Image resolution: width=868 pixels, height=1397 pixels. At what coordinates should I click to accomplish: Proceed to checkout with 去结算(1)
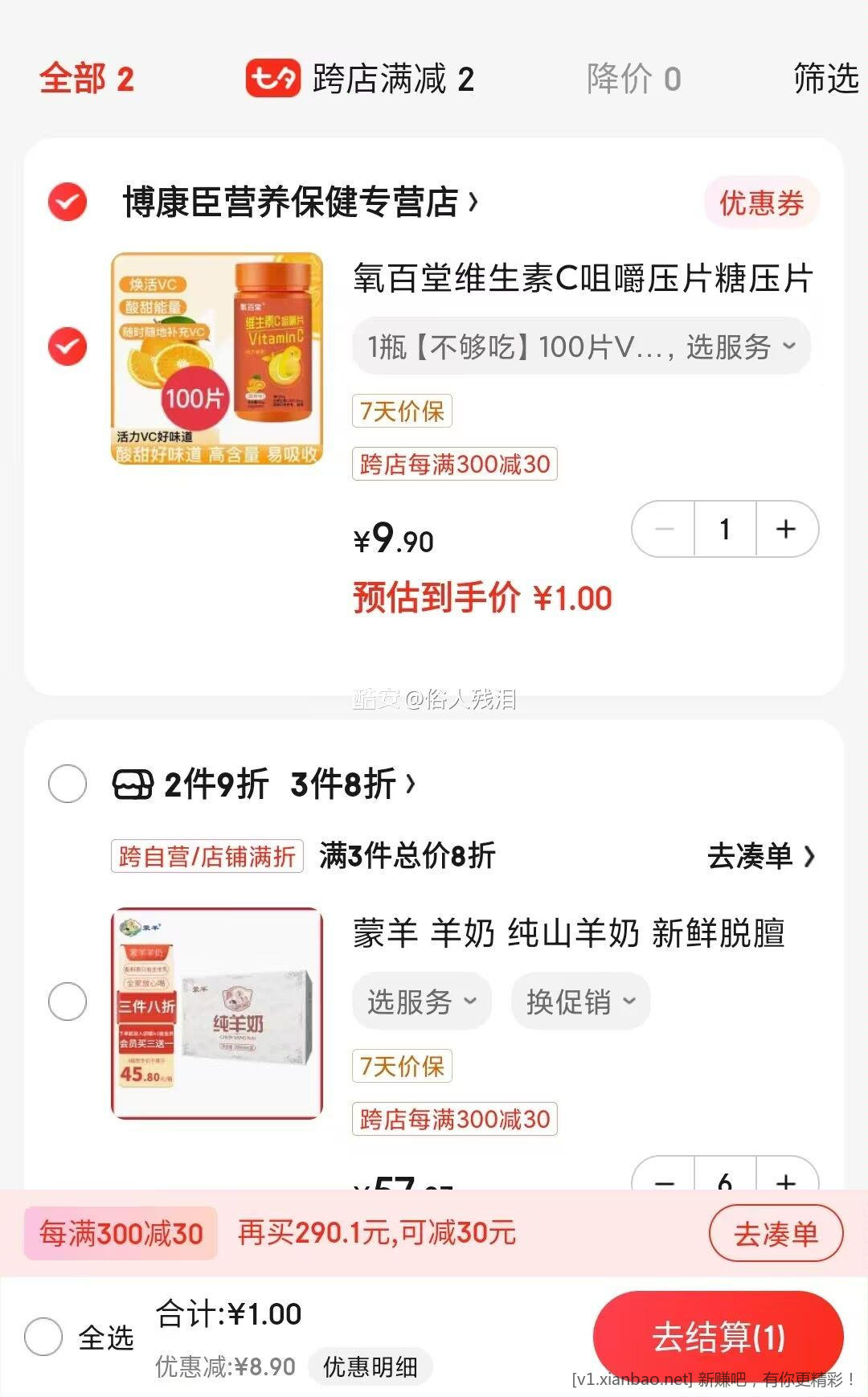click(718, 1338)
